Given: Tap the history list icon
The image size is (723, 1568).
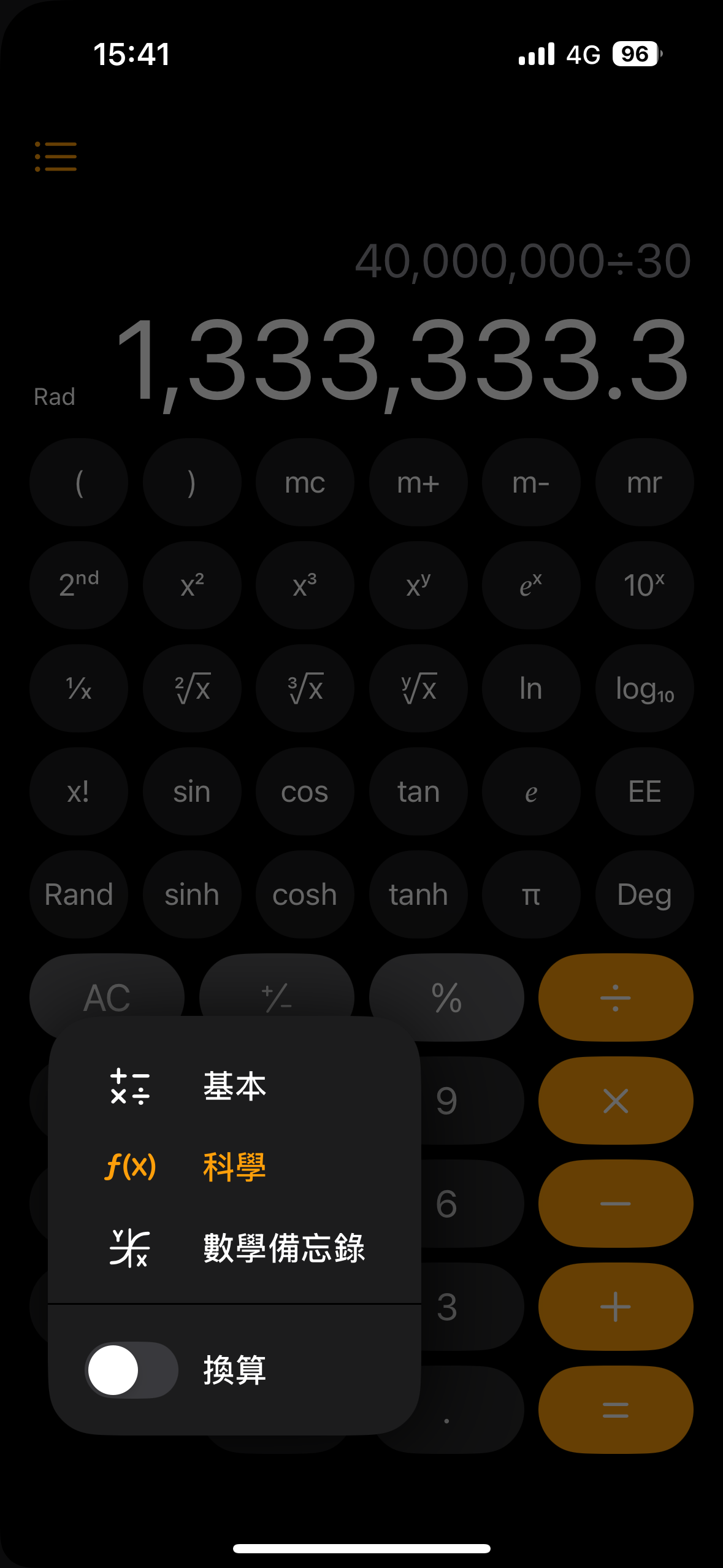Looking at the screenshot, I should pyautogui.click(x=56, y=156).
